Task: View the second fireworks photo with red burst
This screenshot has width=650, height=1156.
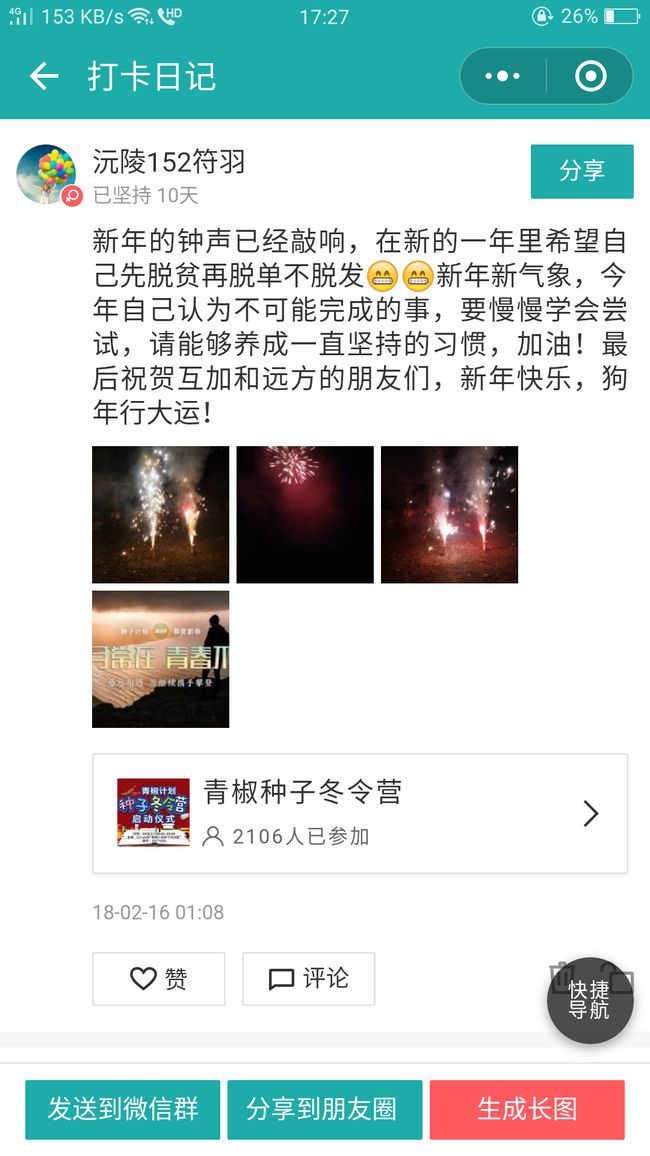Action: click(x=305, y=515)
